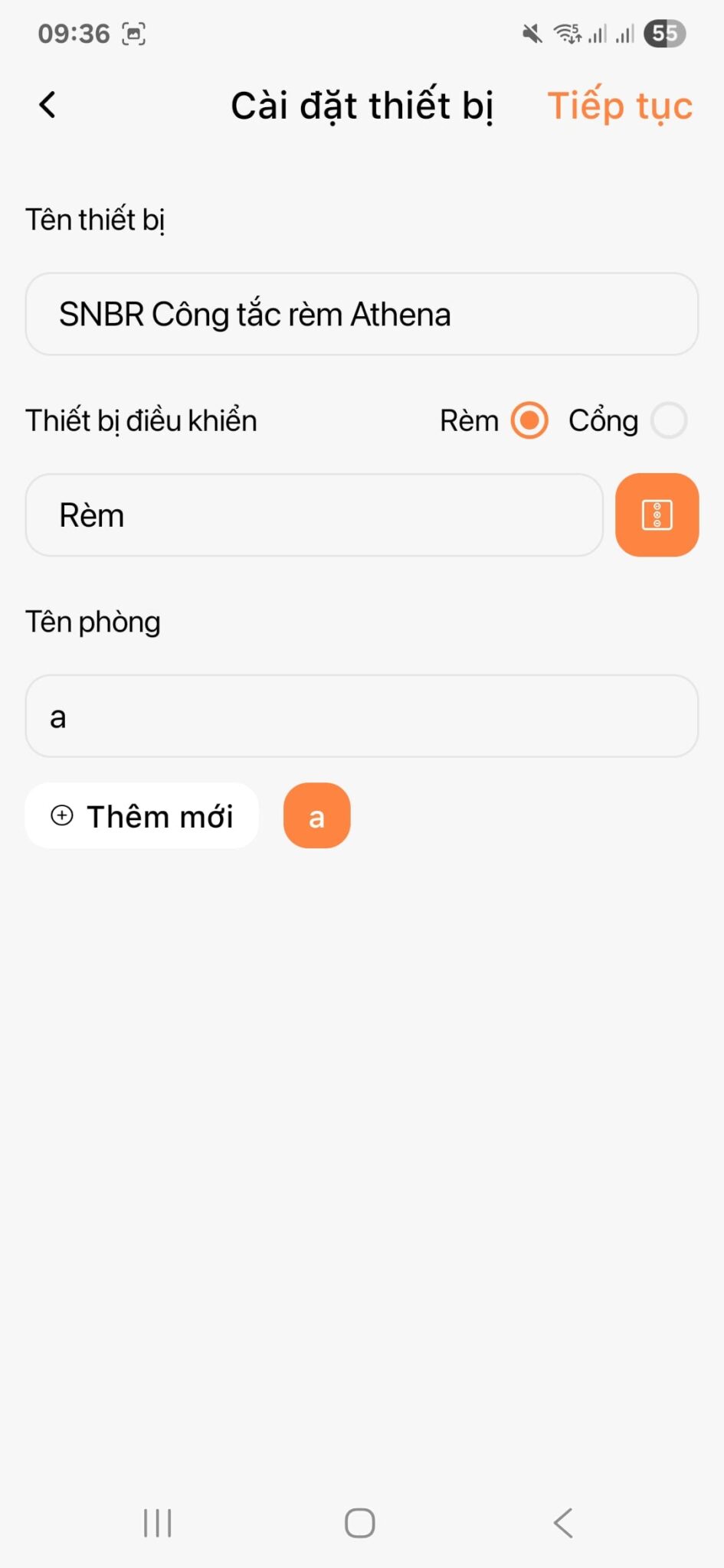Viewport: 724px width, 1568px height.
Task: Tap the back arrow at top left
Action: coord(48,105)
